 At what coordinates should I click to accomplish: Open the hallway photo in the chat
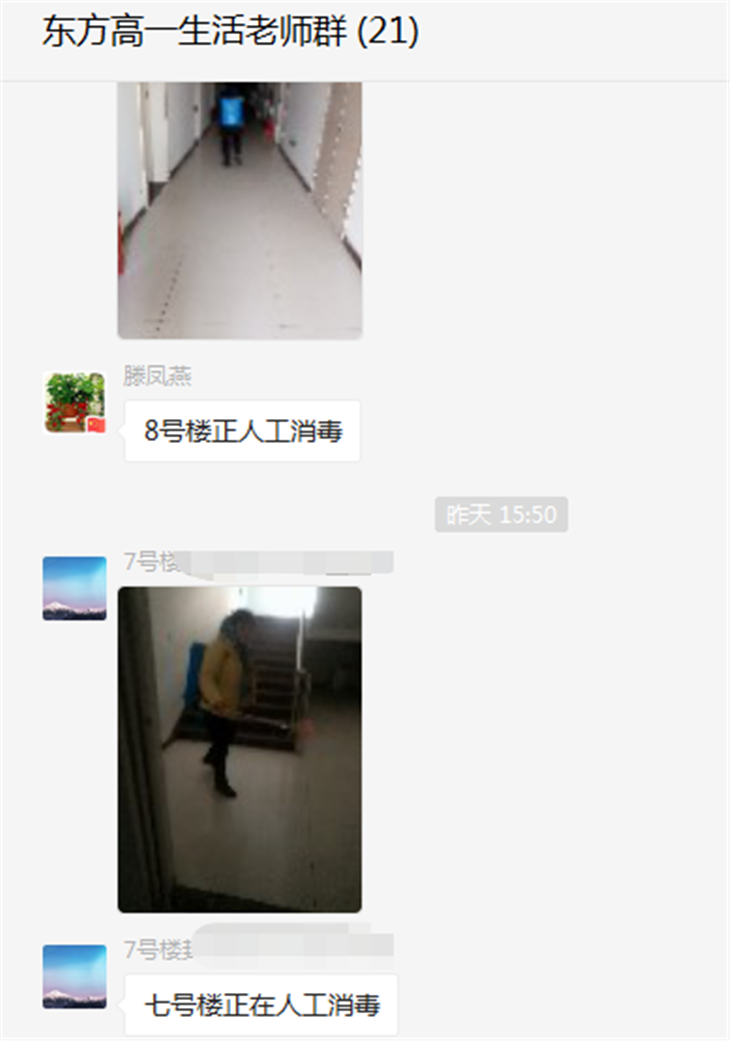tap(239, 210)
